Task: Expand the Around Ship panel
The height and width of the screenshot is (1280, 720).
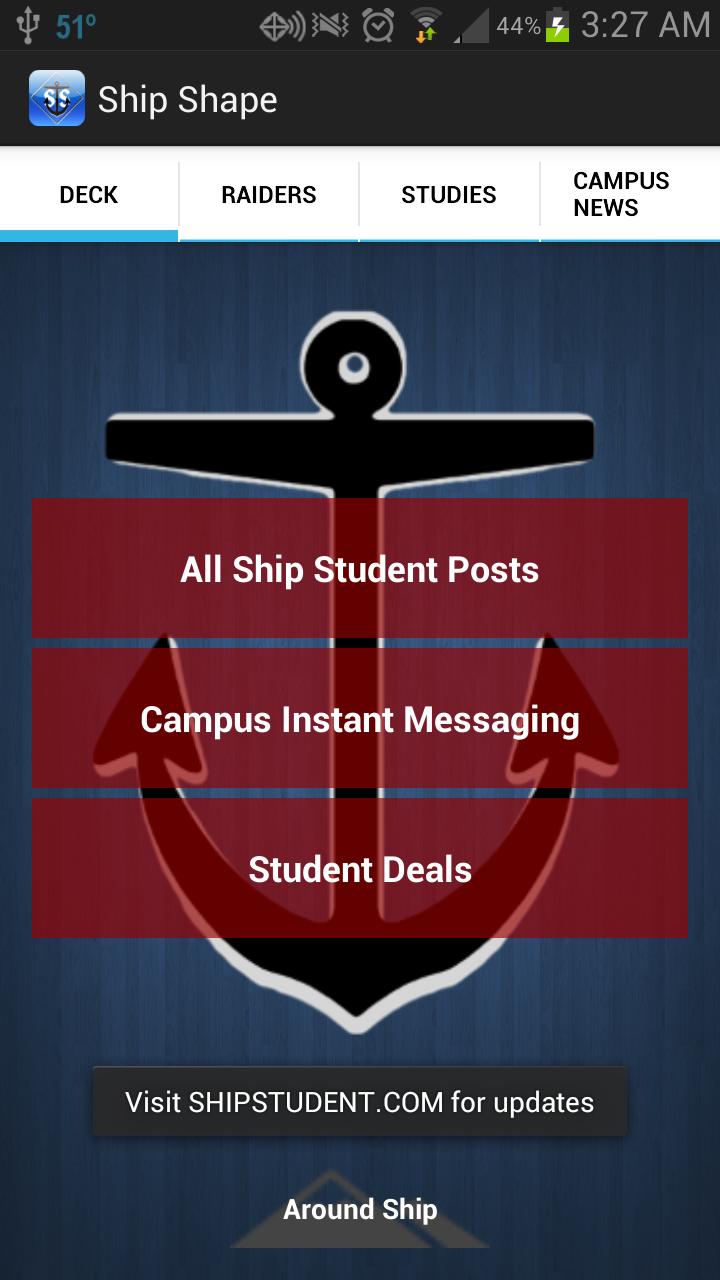Action: click(x=360, y=1209)
